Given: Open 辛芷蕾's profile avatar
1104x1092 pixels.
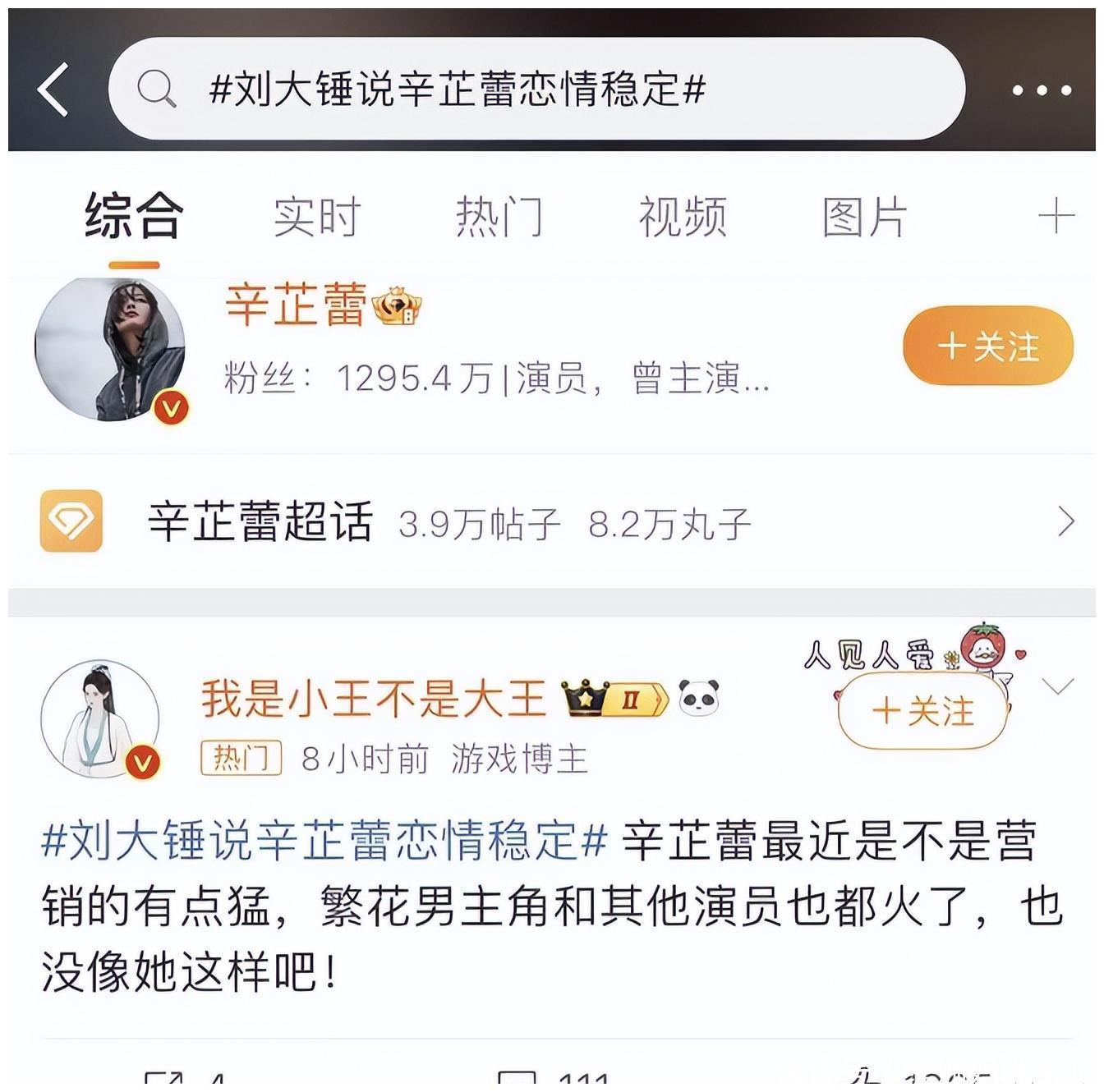Looking at the screenshot, I should coord(110,349).
